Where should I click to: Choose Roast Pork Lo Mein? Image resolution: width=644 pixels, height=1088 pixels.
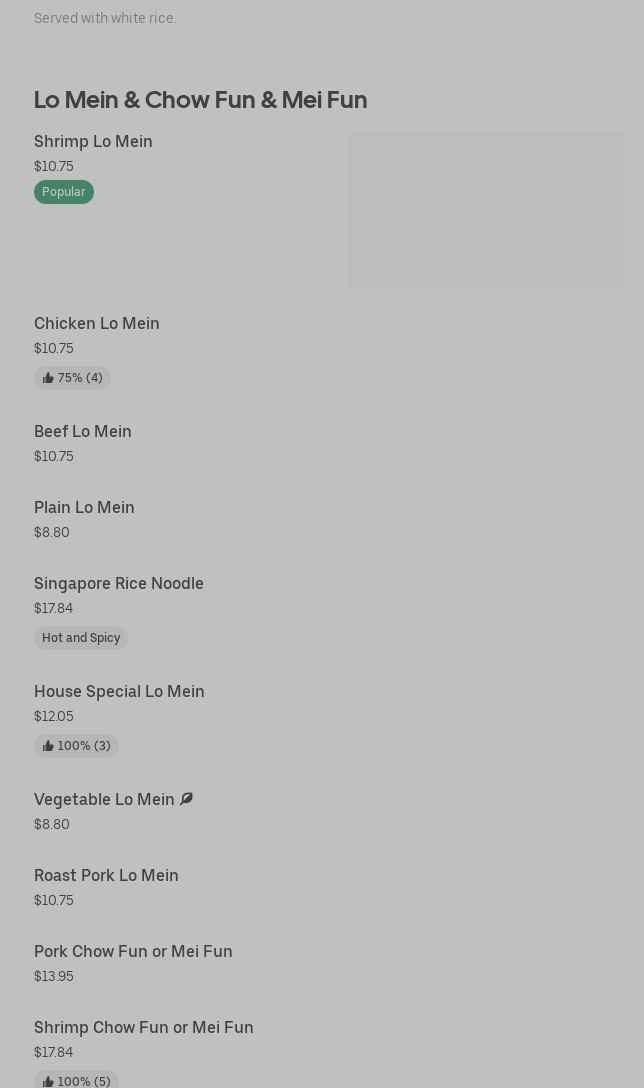coord(106,876)
